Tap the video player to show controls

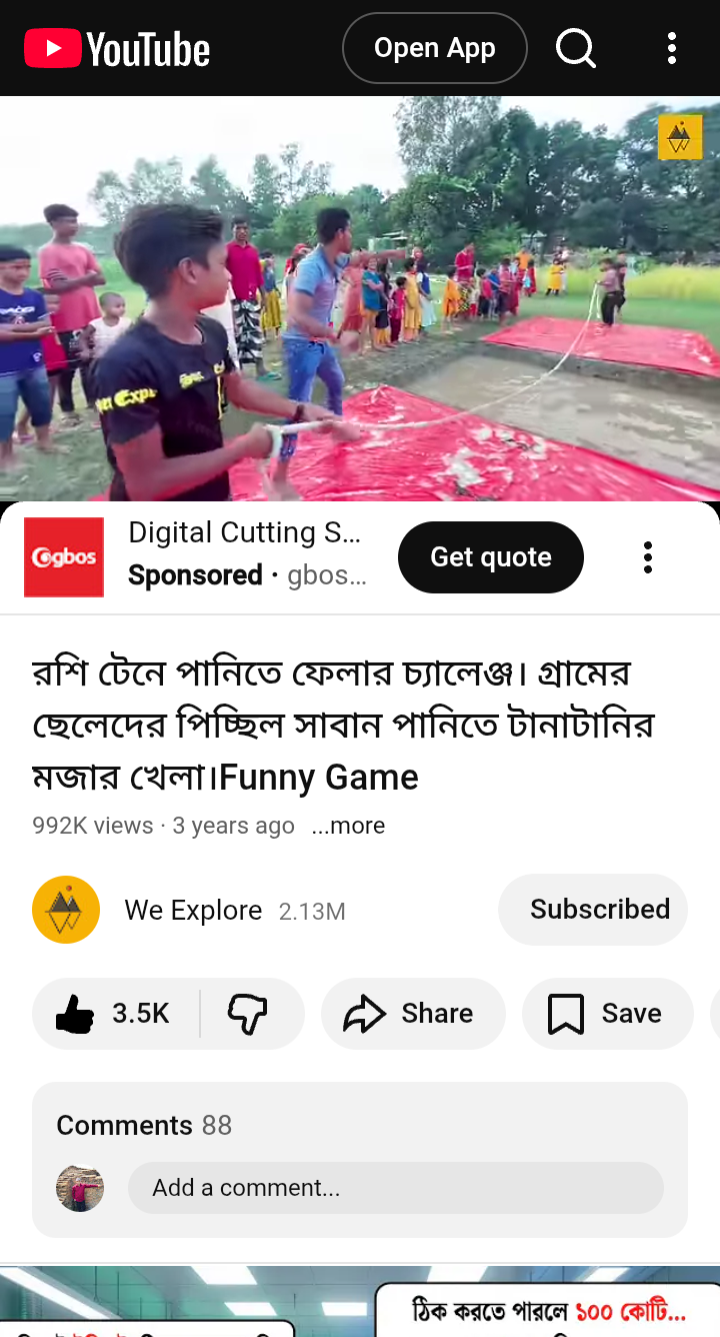point(360,298)
